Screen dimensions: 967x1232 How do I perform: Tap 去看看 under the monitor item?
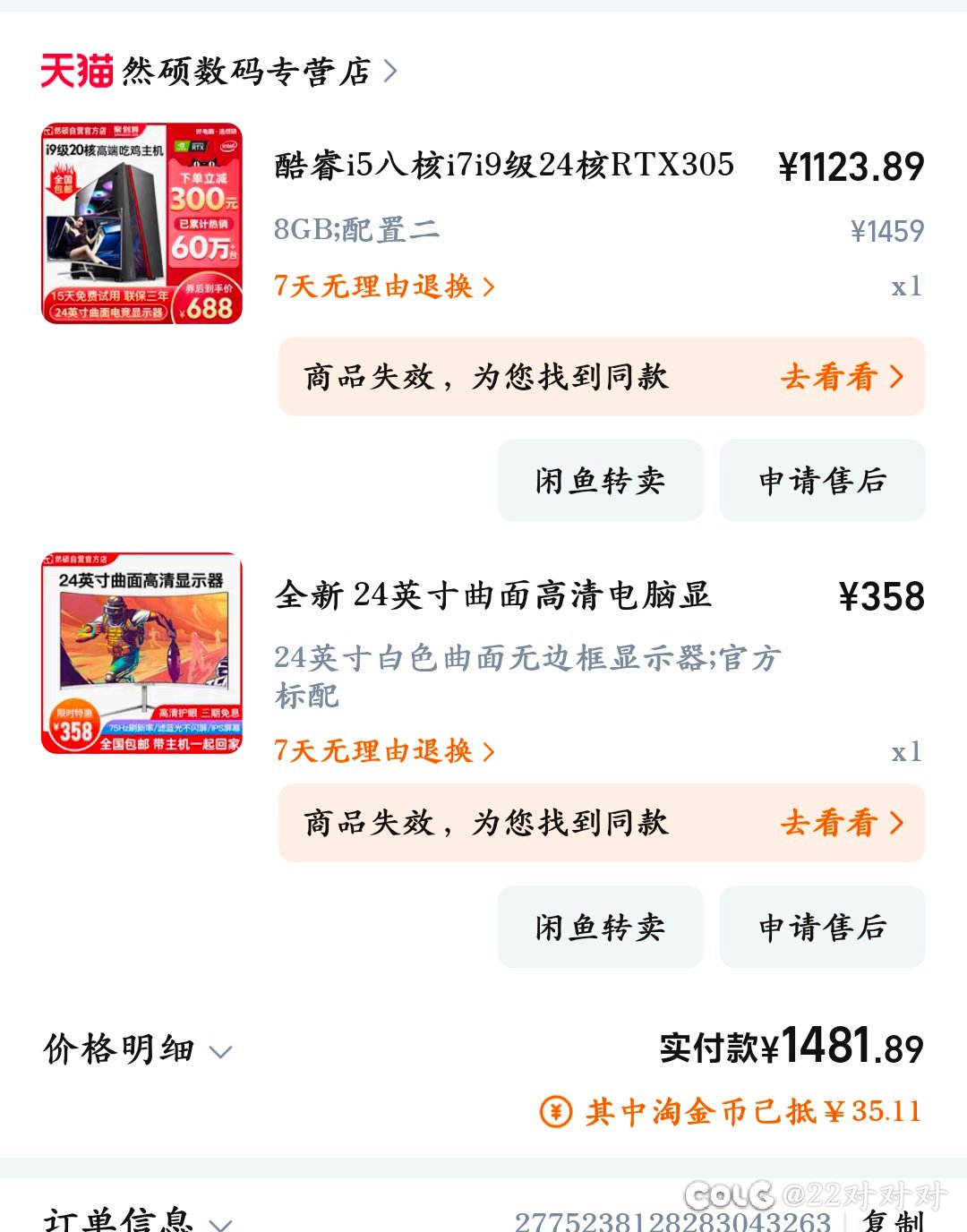click(x=842, y=823)
